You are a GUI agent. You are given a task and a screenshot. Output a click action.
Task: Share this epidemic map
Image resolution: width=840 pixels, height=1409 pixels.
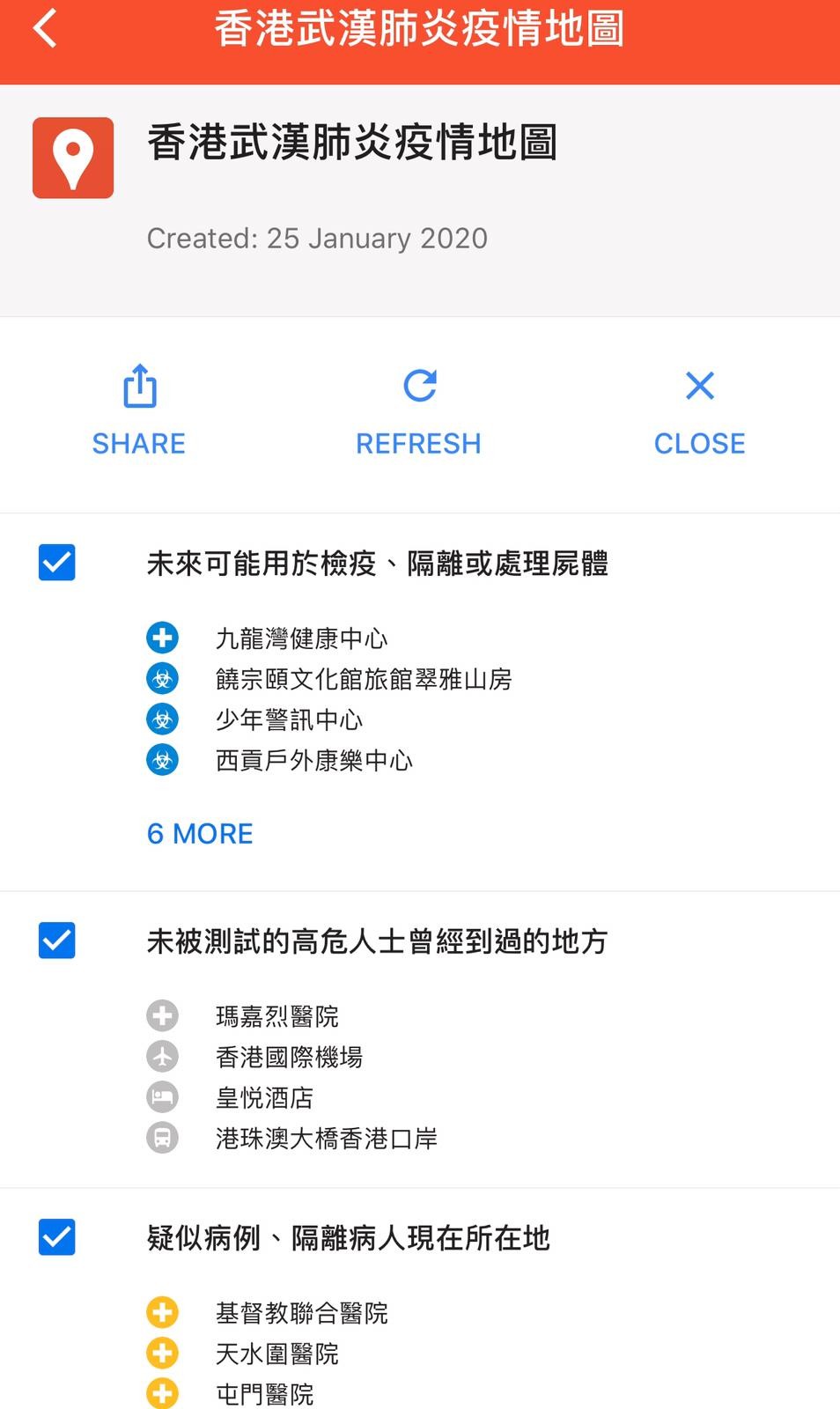pyautogui.click(x=139, y=409)
